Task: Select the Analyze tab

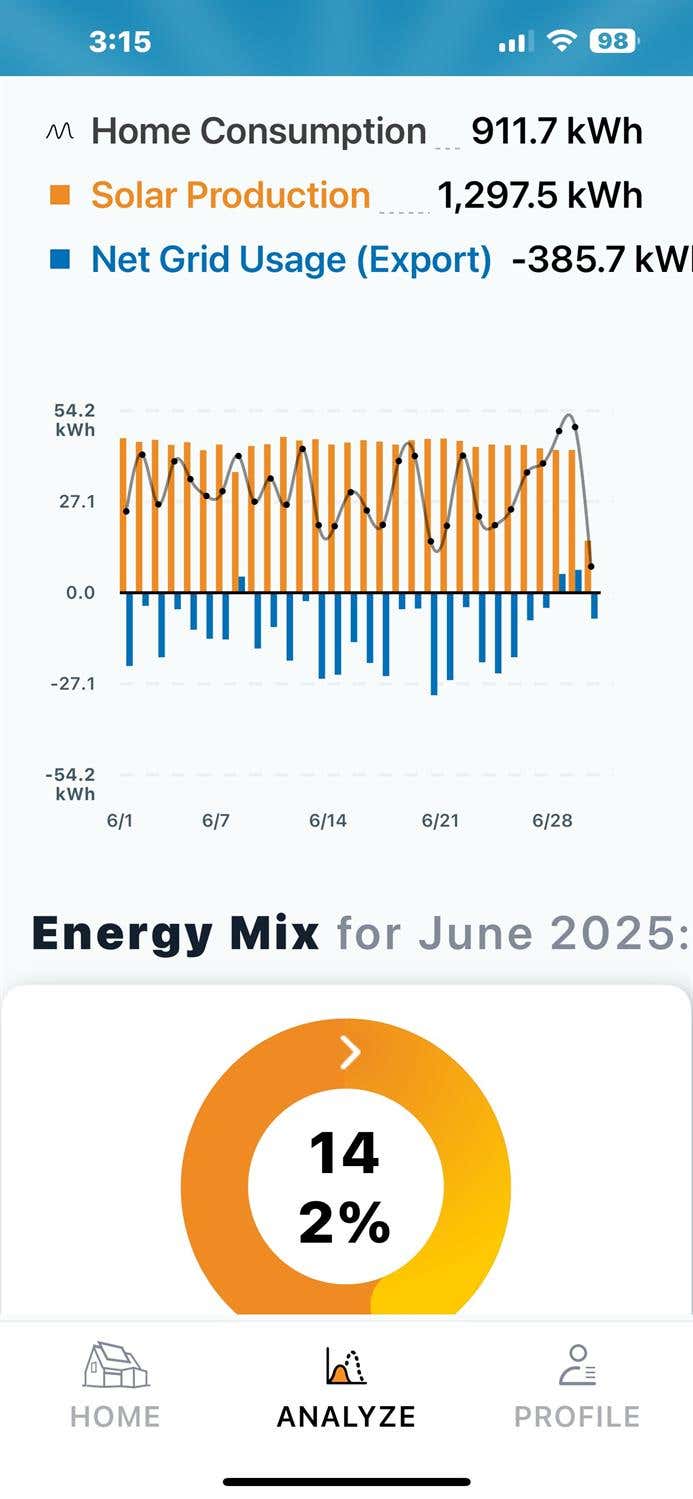Action: (346, 1386)
